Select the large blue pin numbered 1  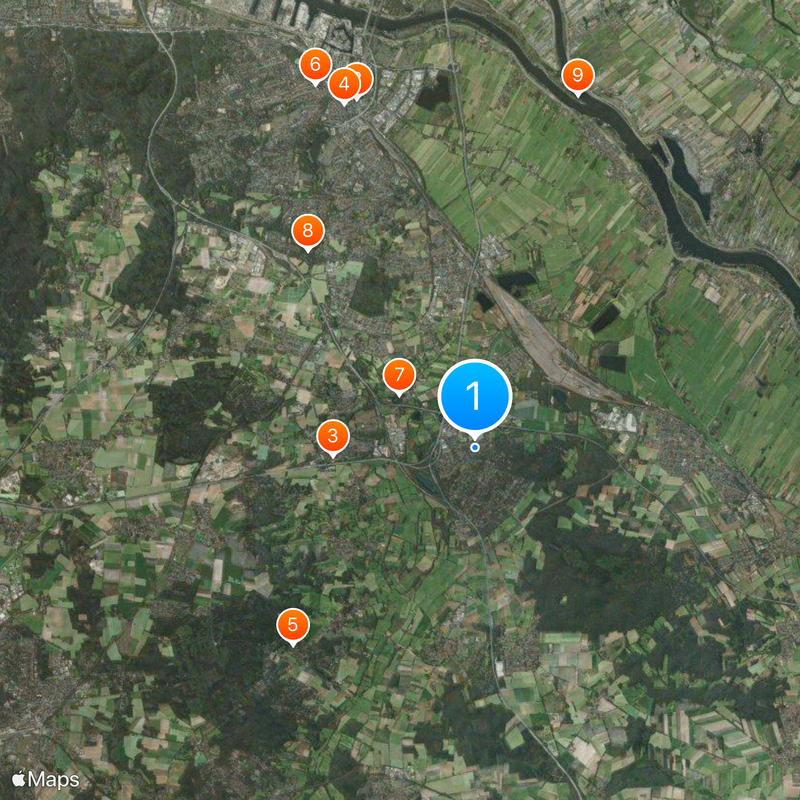click(x=474, y=396)
